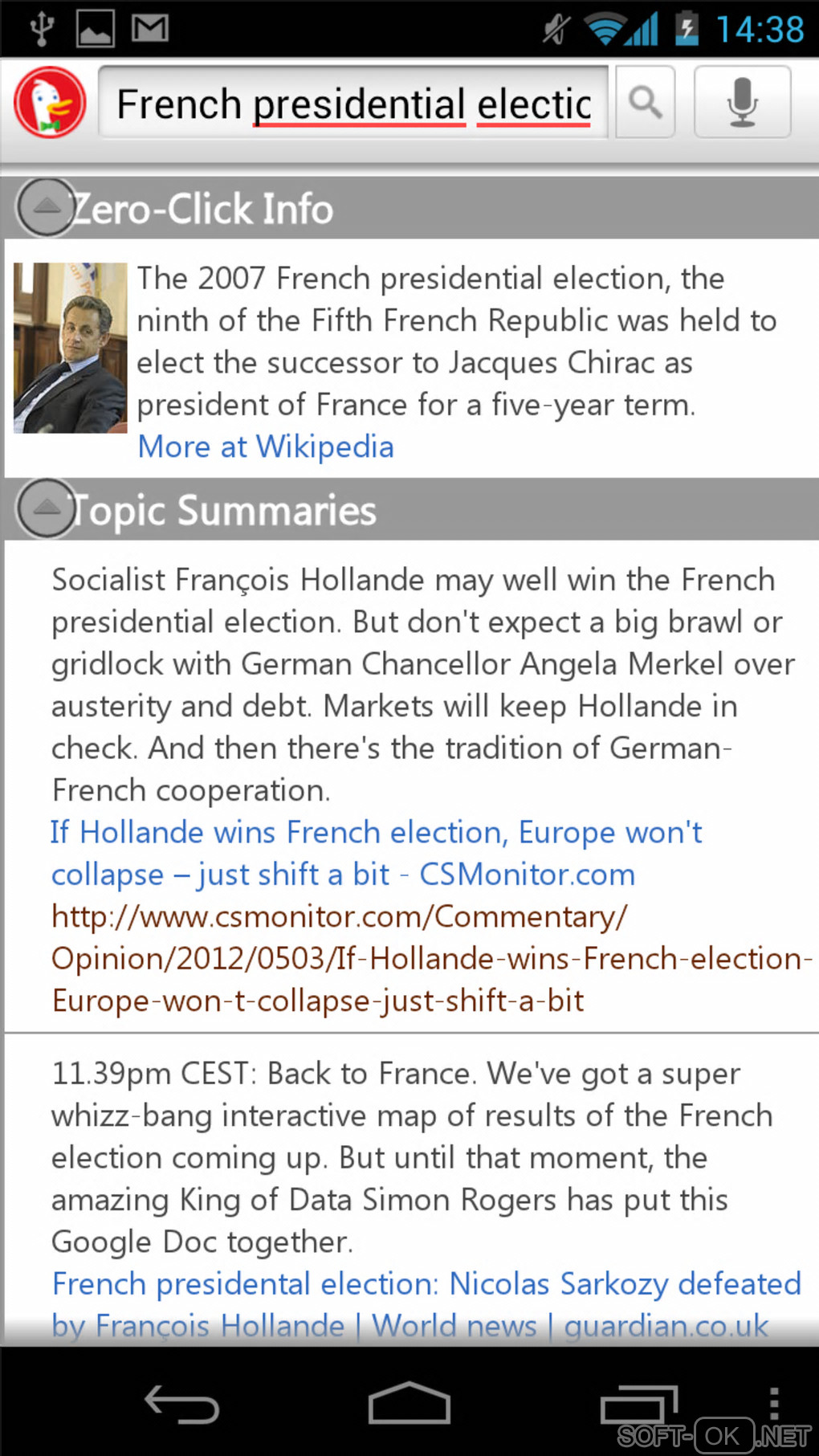Go back with the system back button
819x1456 pixels.
(181, 1405)
